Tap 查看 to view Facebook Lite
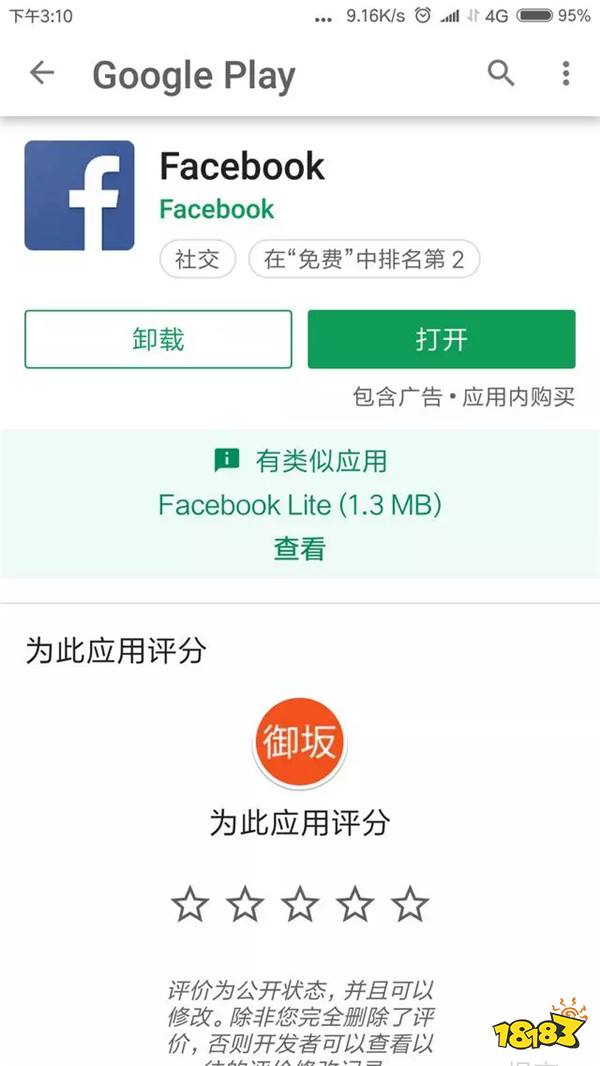The image size is (600, 1066). coord(300,548)
